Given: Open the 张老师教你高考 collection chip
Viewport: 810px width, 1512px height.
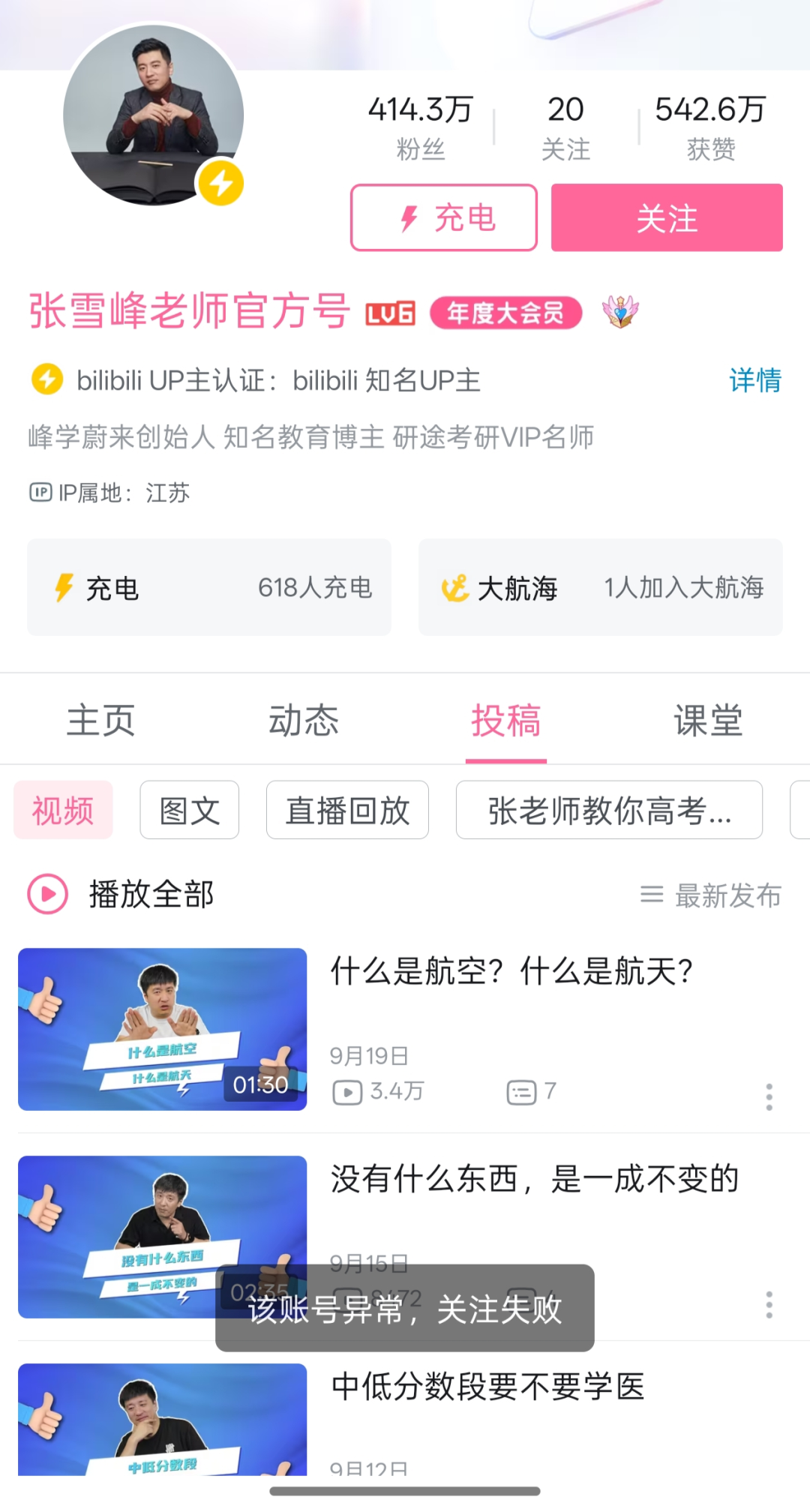Looking at the screenshot, I should point(609,810).
